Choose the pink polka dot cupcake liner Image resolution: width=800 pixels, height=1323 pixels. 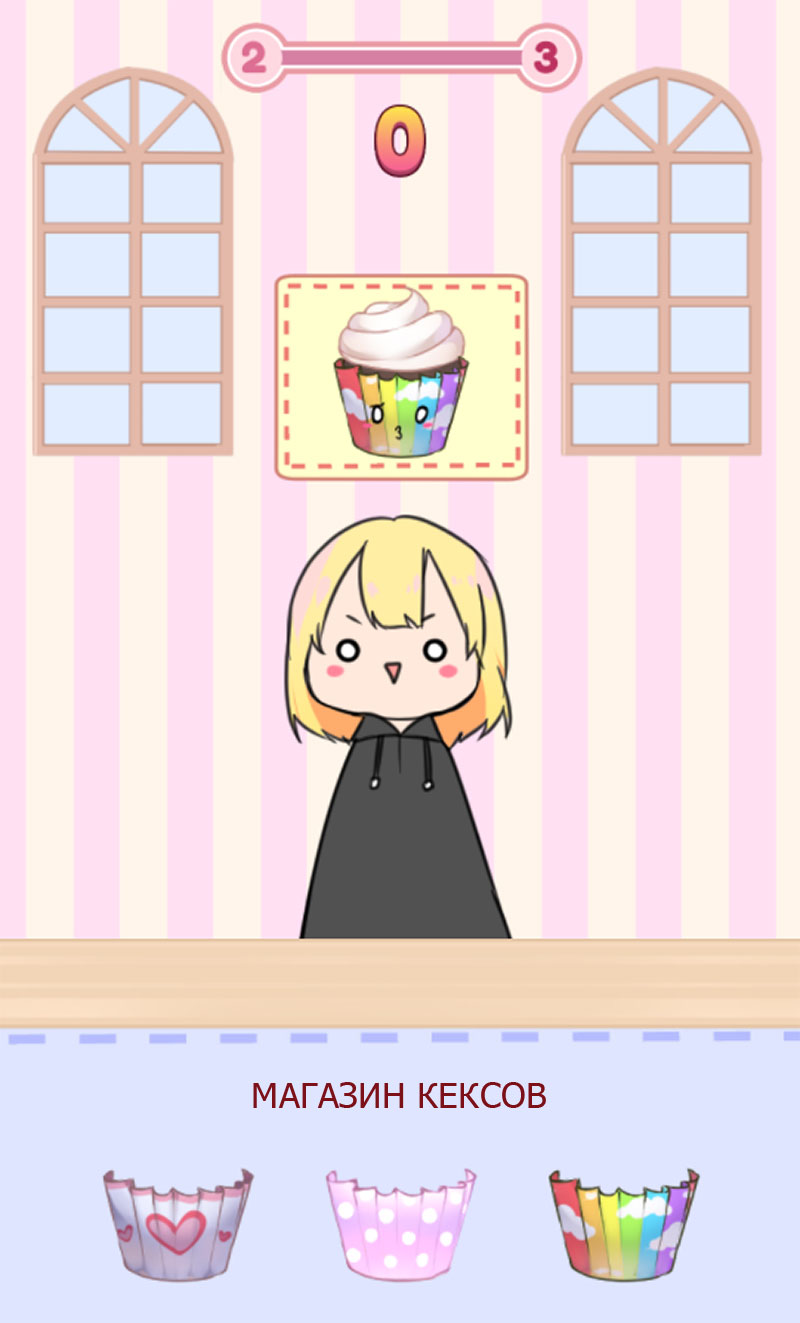click(401, 1224)
